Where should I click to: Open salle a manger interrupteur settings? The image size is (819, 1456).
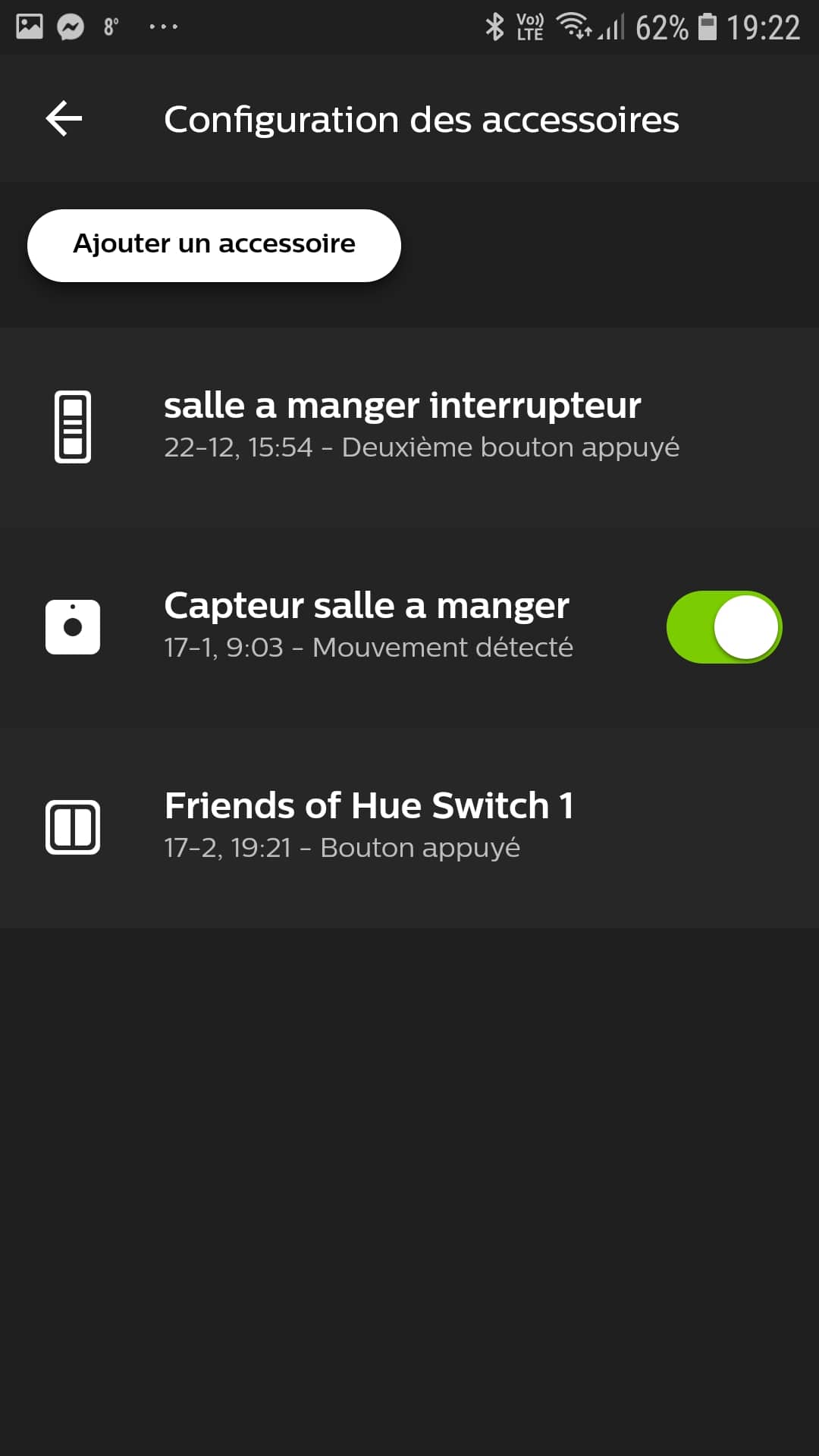[409, 427]
